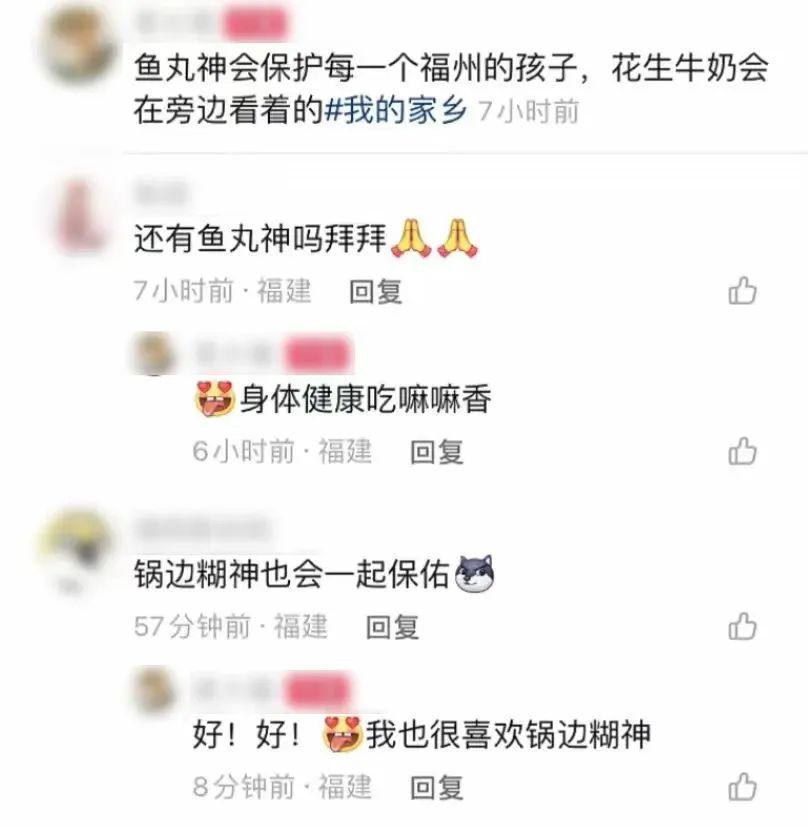This screenshot has width=808, height=826.
Task: Reply to 身体健康吃嘛嘛香 comment
Action: click(x=437, y=452)
